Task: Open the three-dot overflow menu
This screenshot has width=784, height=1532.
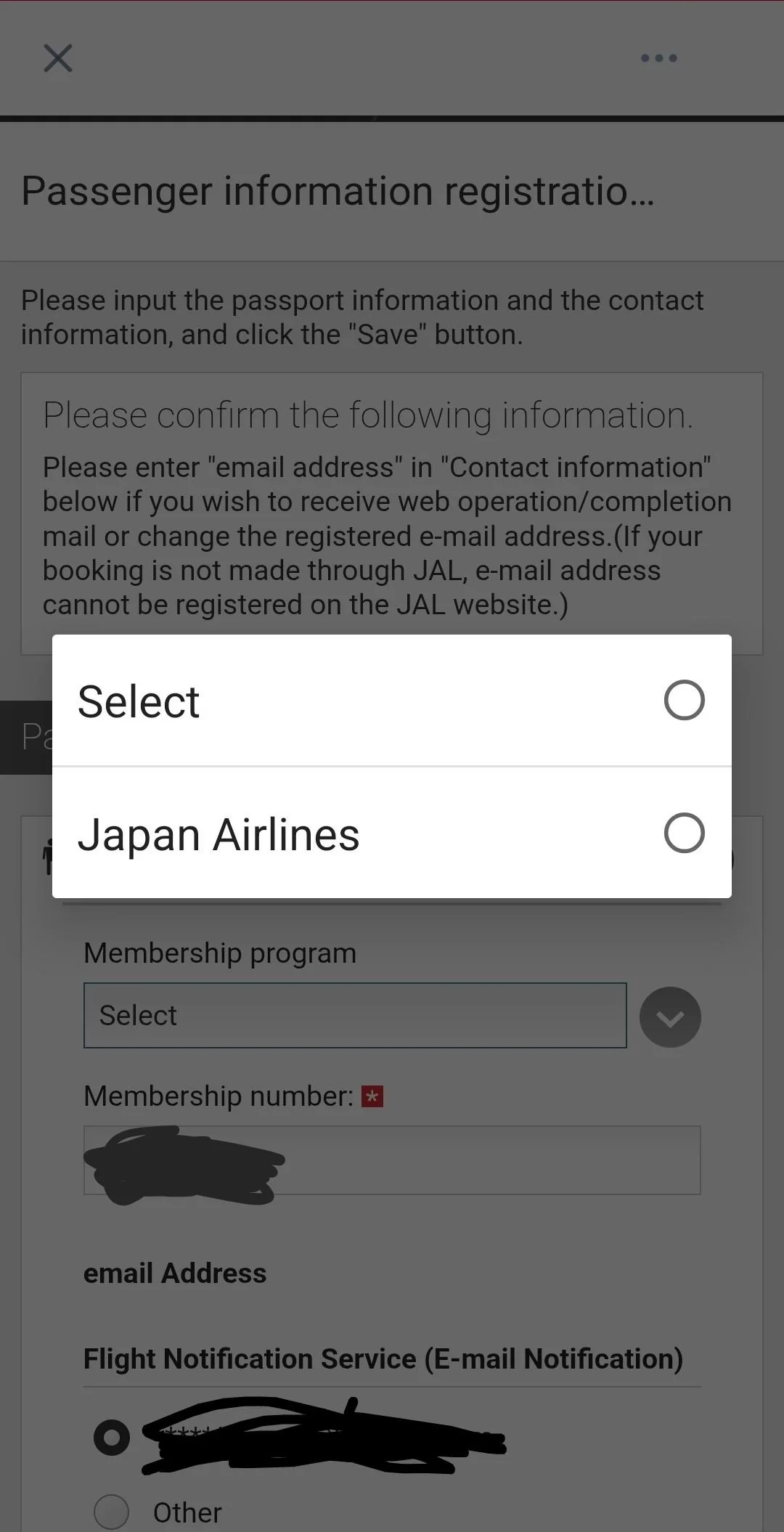Action: coord(658,58)
